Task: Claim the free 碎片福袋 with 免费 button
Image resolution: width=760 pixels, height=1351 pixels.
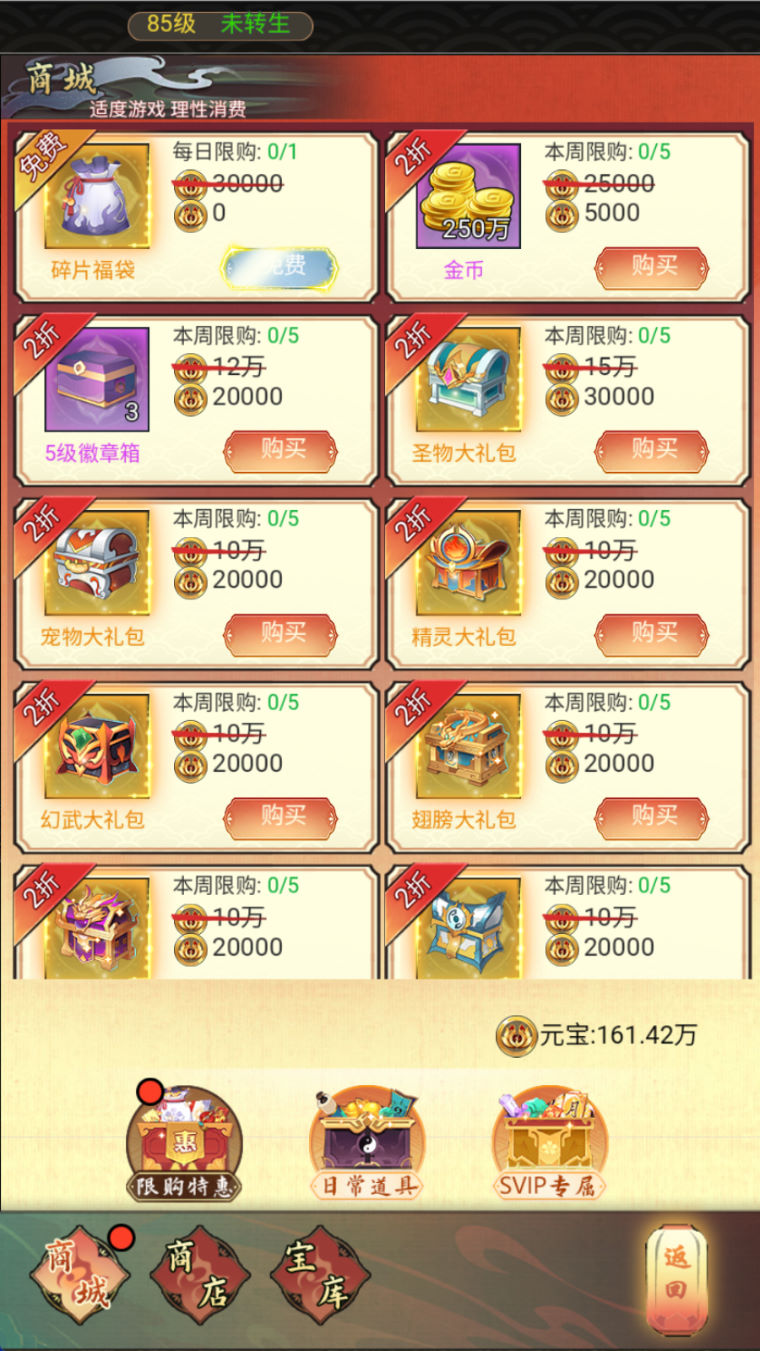Action: point(280,267)
